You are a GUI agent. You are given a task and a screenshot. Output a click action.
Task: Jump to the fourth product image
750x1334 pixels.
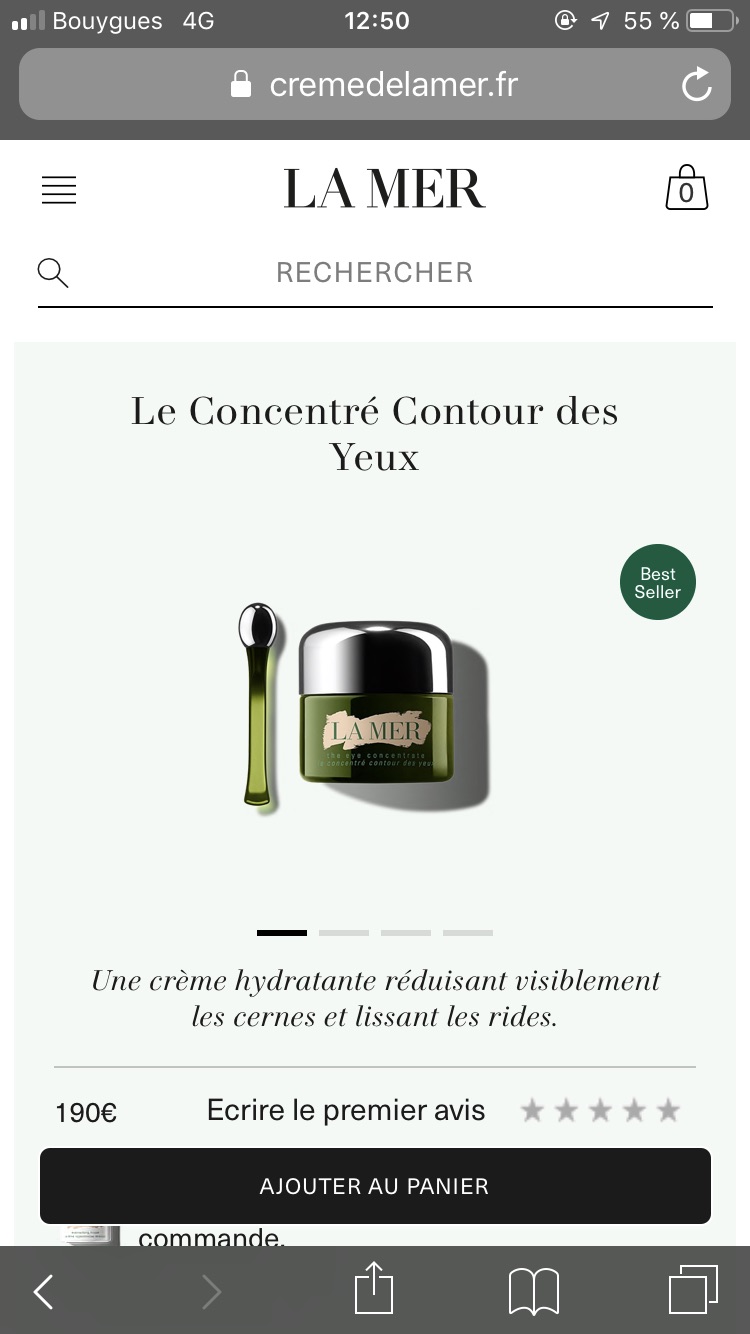468,933
